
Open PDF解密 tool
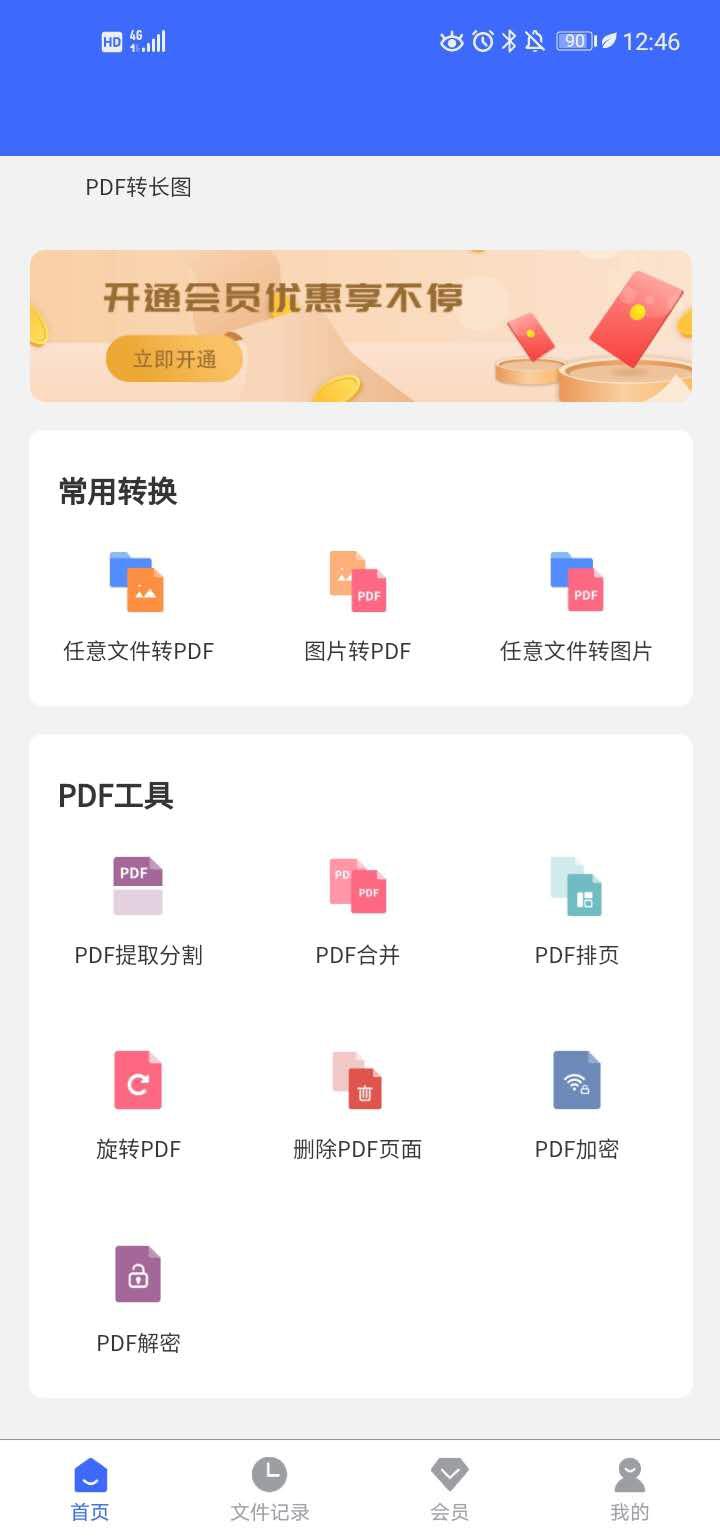[138, 1299]
